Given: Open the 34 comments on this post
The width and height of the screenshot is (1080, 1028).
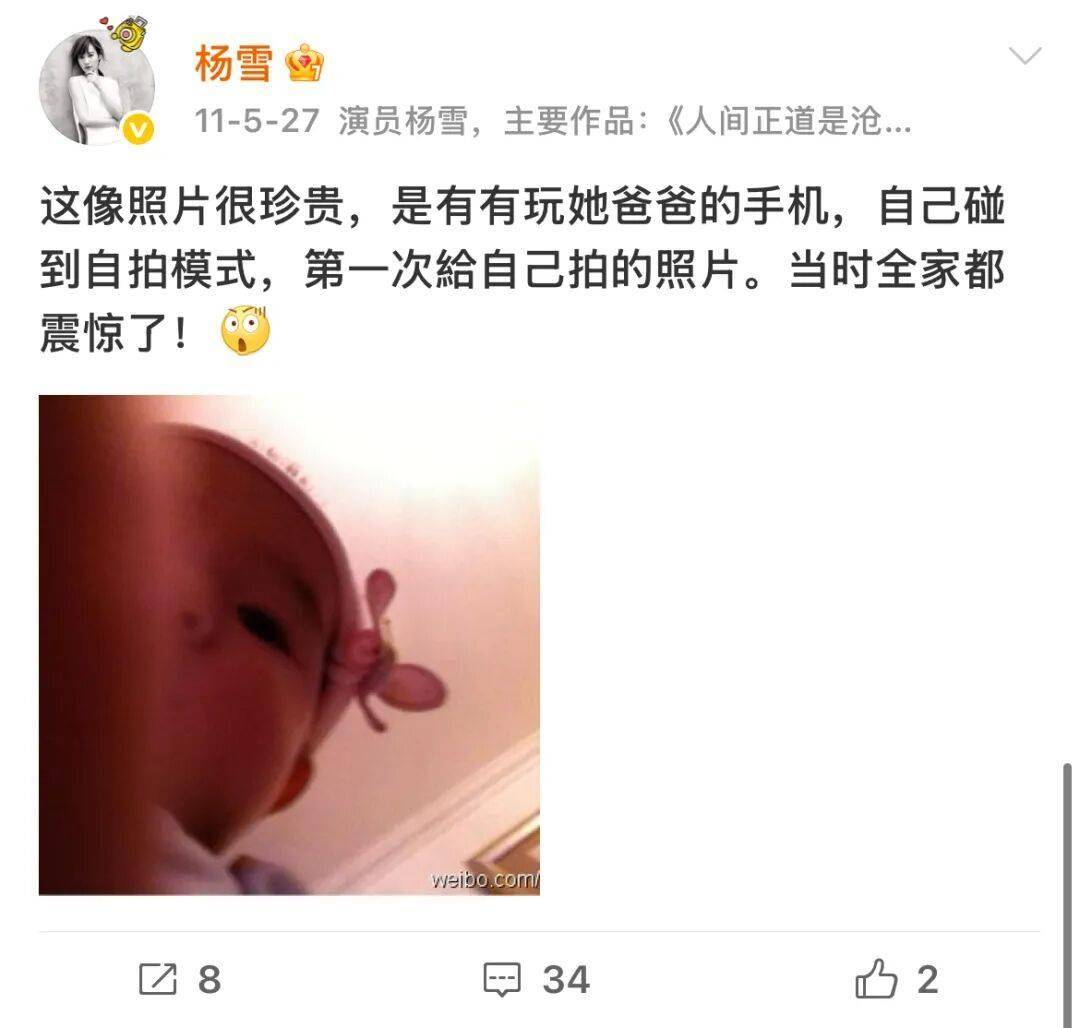Looking at the screenshot, I should (536, 979).
